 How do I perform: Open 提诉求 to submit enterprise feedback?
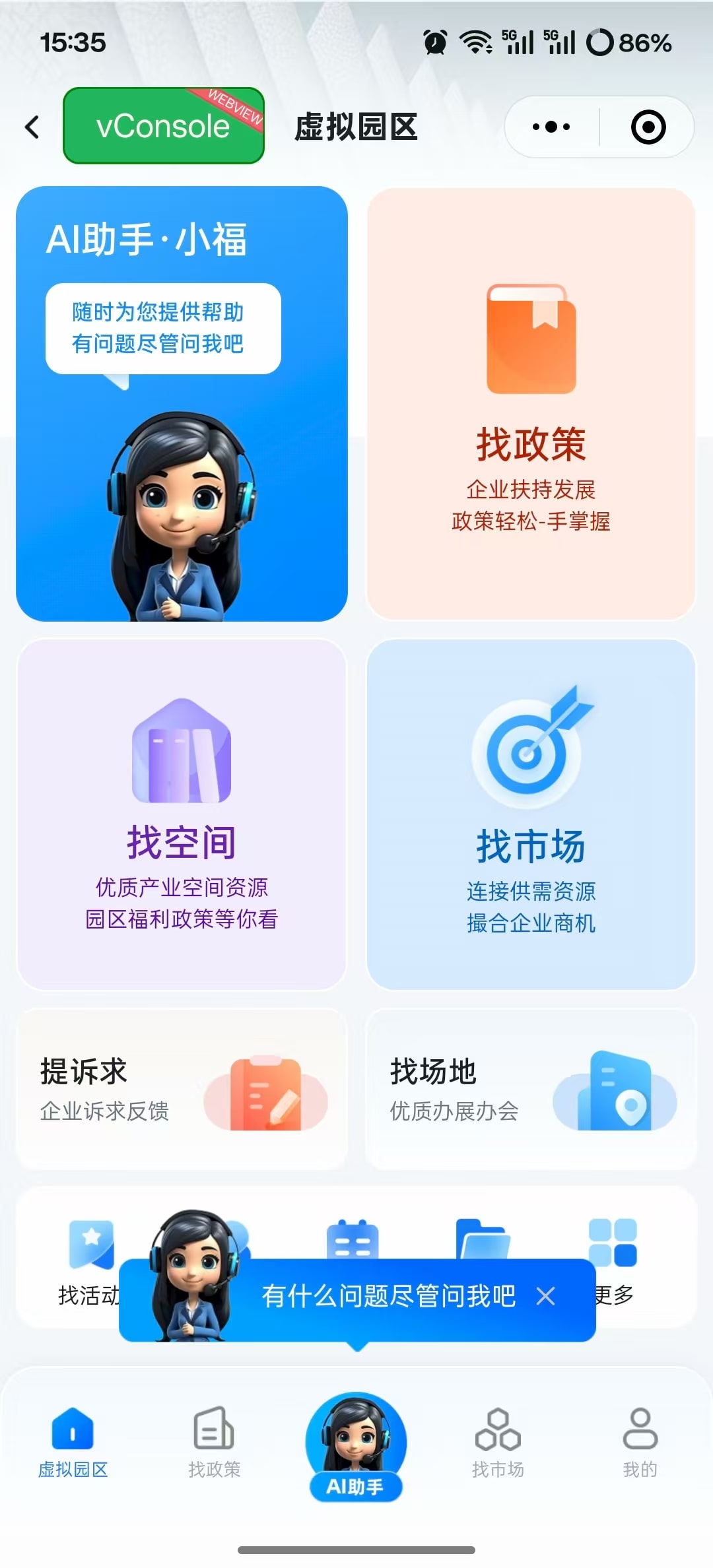(182, 1089)
